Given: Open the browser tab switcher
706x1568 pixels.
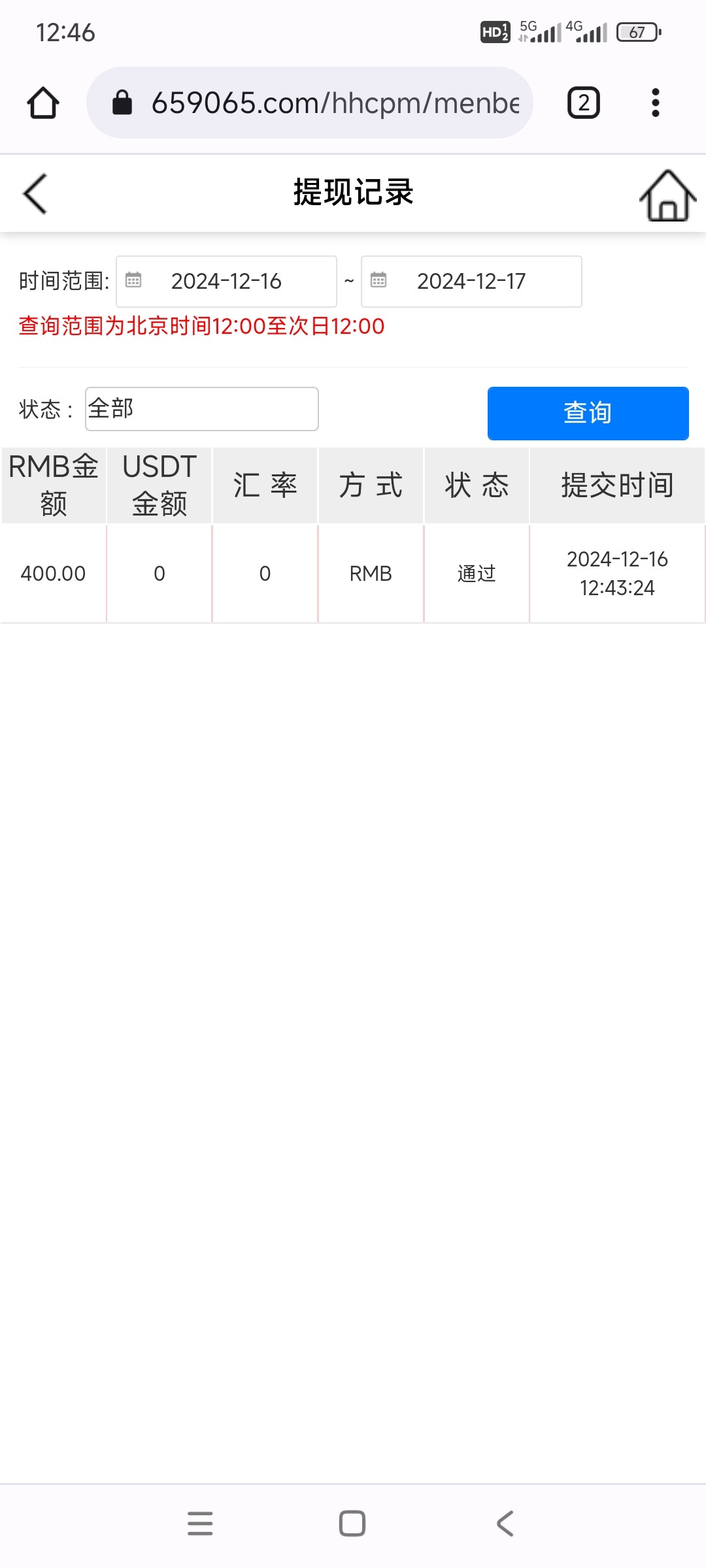Looking at the screenshot, I should pos(583,103).
